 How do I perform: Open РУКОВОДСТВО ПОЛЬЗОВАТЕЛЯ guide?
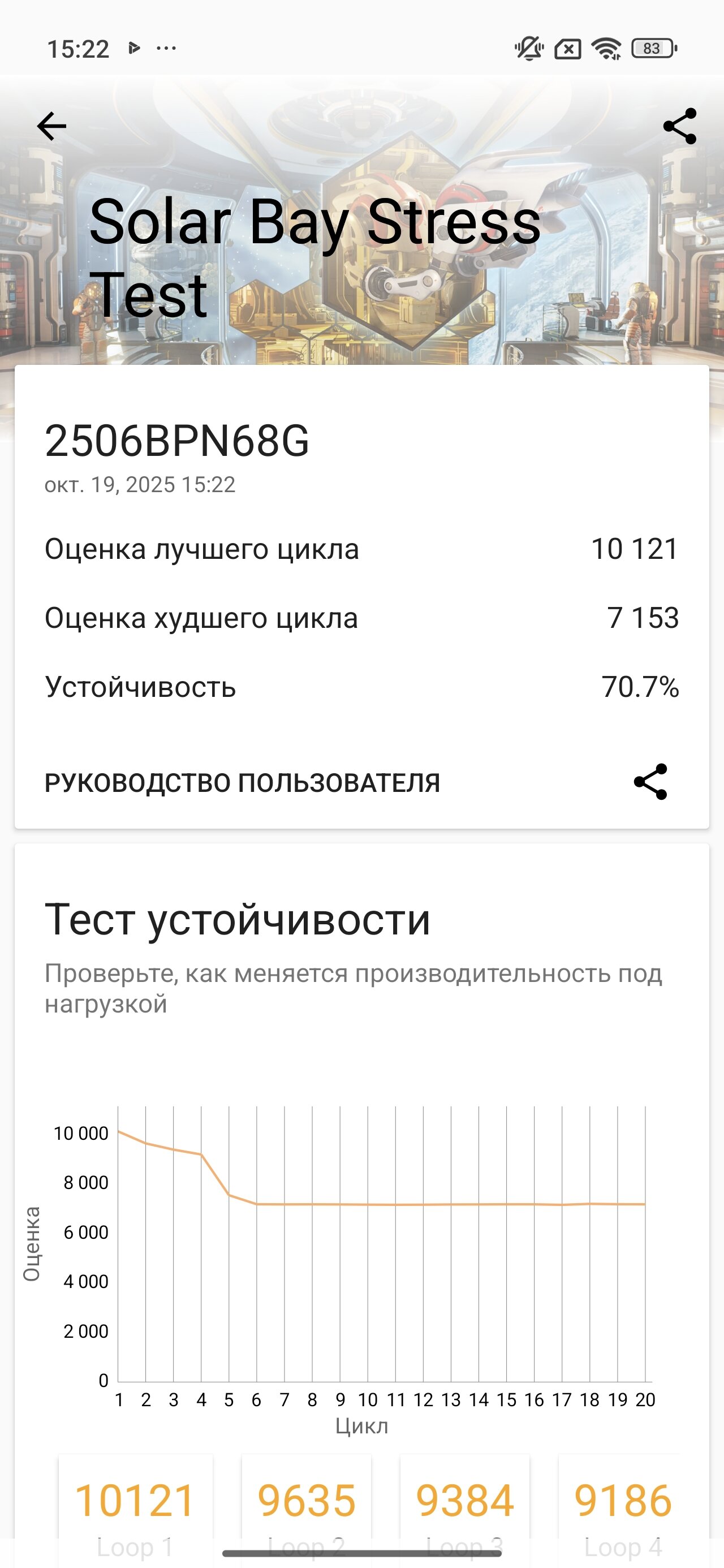coord(242,783)
